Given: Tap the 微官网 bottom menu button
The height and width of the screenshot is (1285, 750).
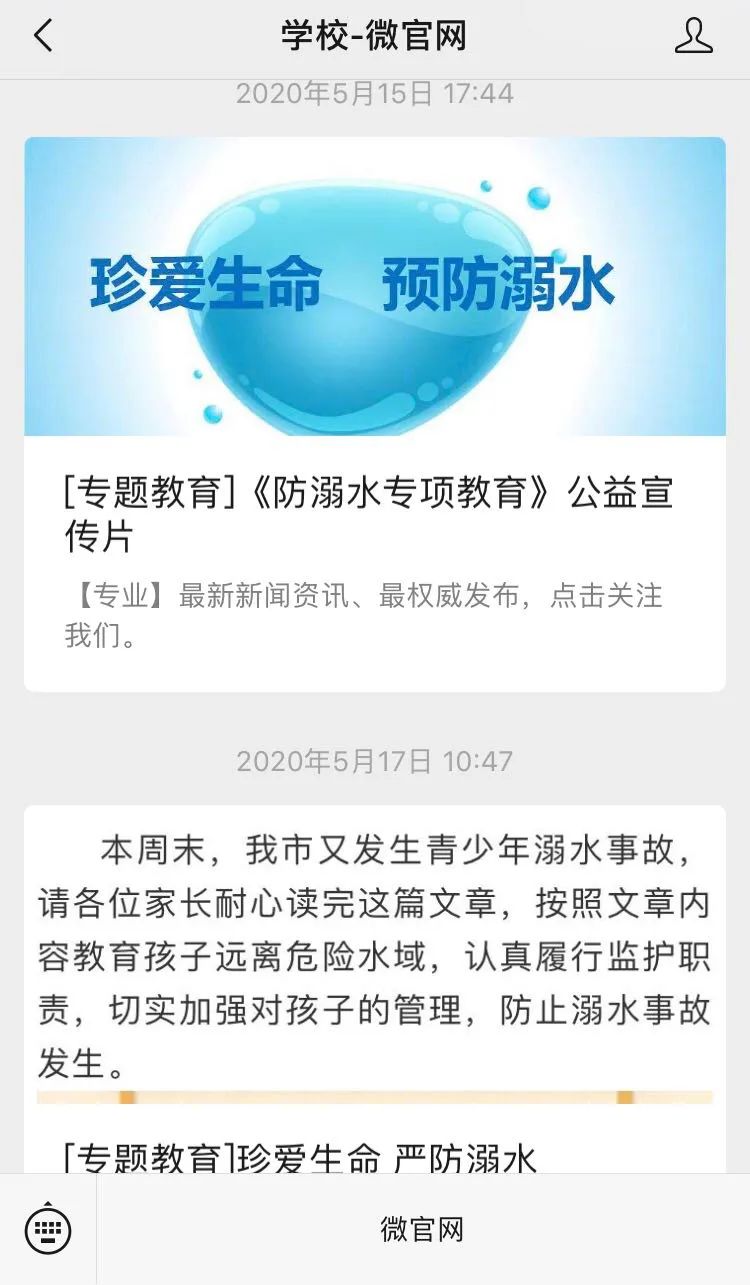Looking at the screenshot, I should [422, 1229].
